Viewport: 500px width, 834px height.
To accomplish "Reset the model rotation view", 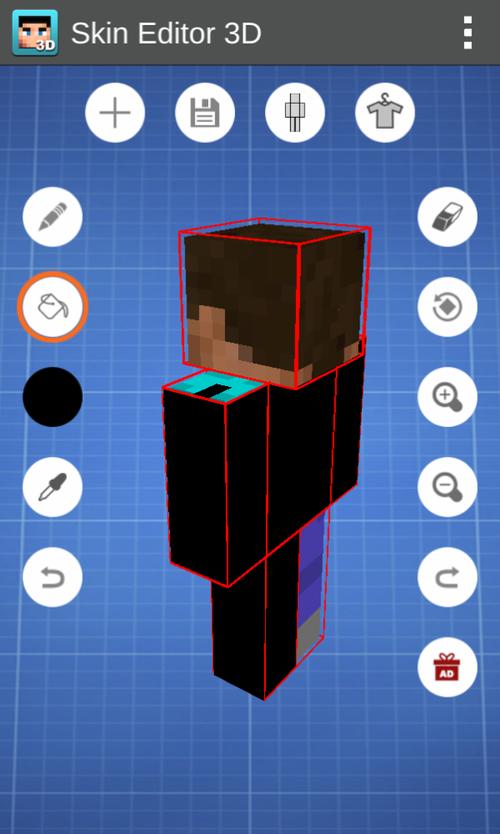I will click(x=447, y=307).
